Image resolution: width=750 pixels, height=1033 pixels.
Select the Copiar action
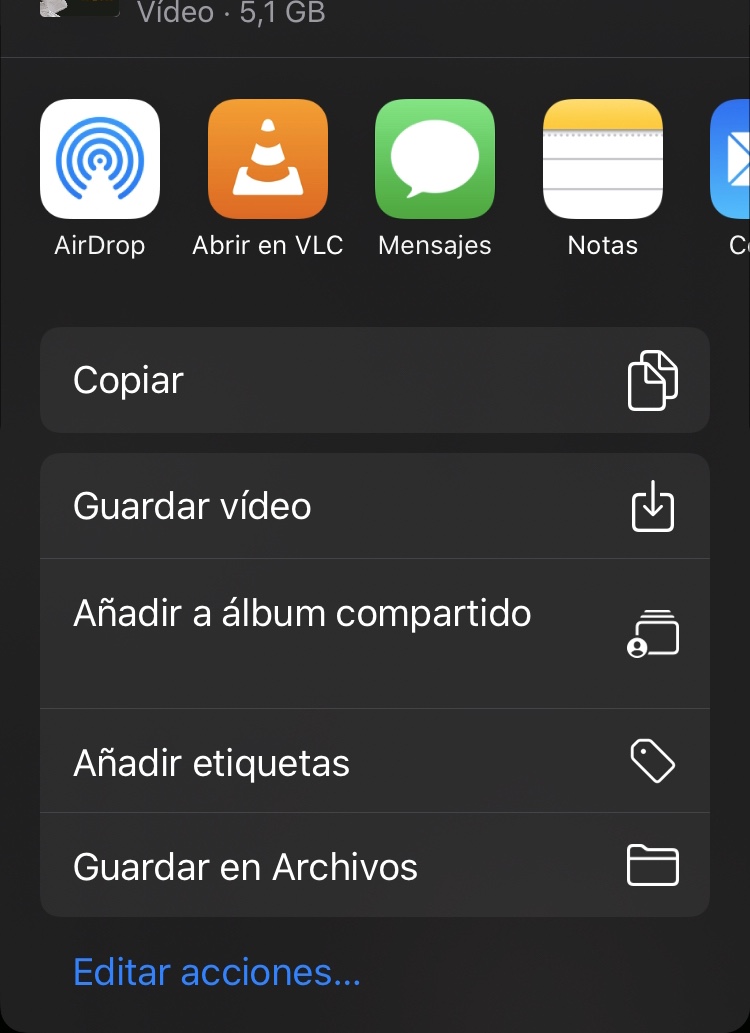coord(375,380)
